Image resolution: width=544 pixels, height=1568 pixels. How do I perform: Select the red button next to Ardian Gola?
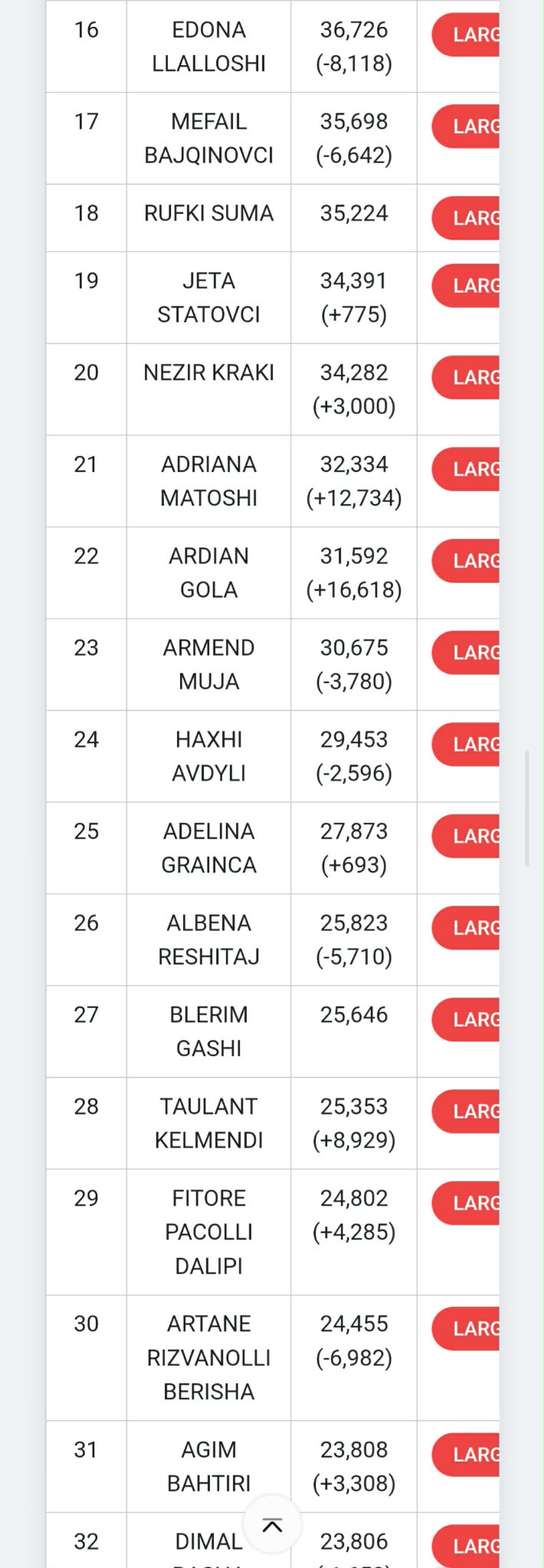467,561
